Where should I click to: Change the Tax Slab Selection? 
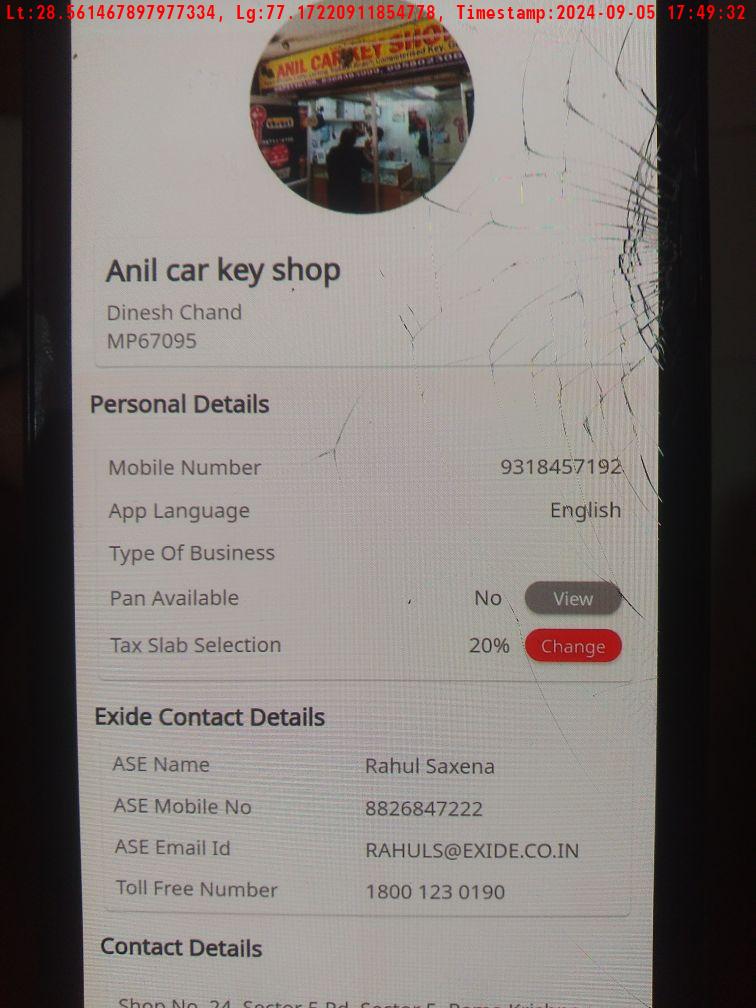coord(573,647)
